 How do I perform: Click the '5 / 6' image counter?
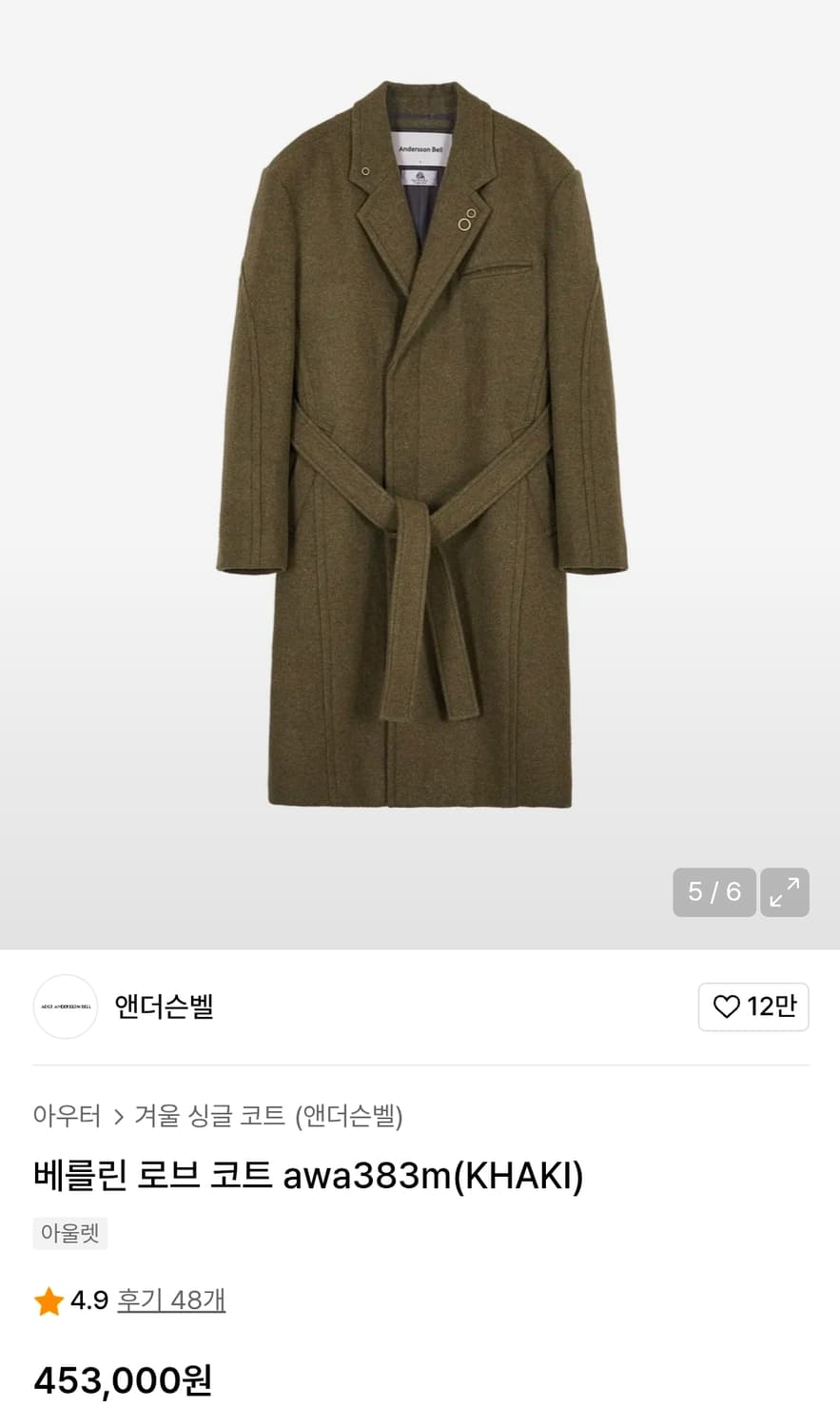pyautogui.click(x=714, y=892)
